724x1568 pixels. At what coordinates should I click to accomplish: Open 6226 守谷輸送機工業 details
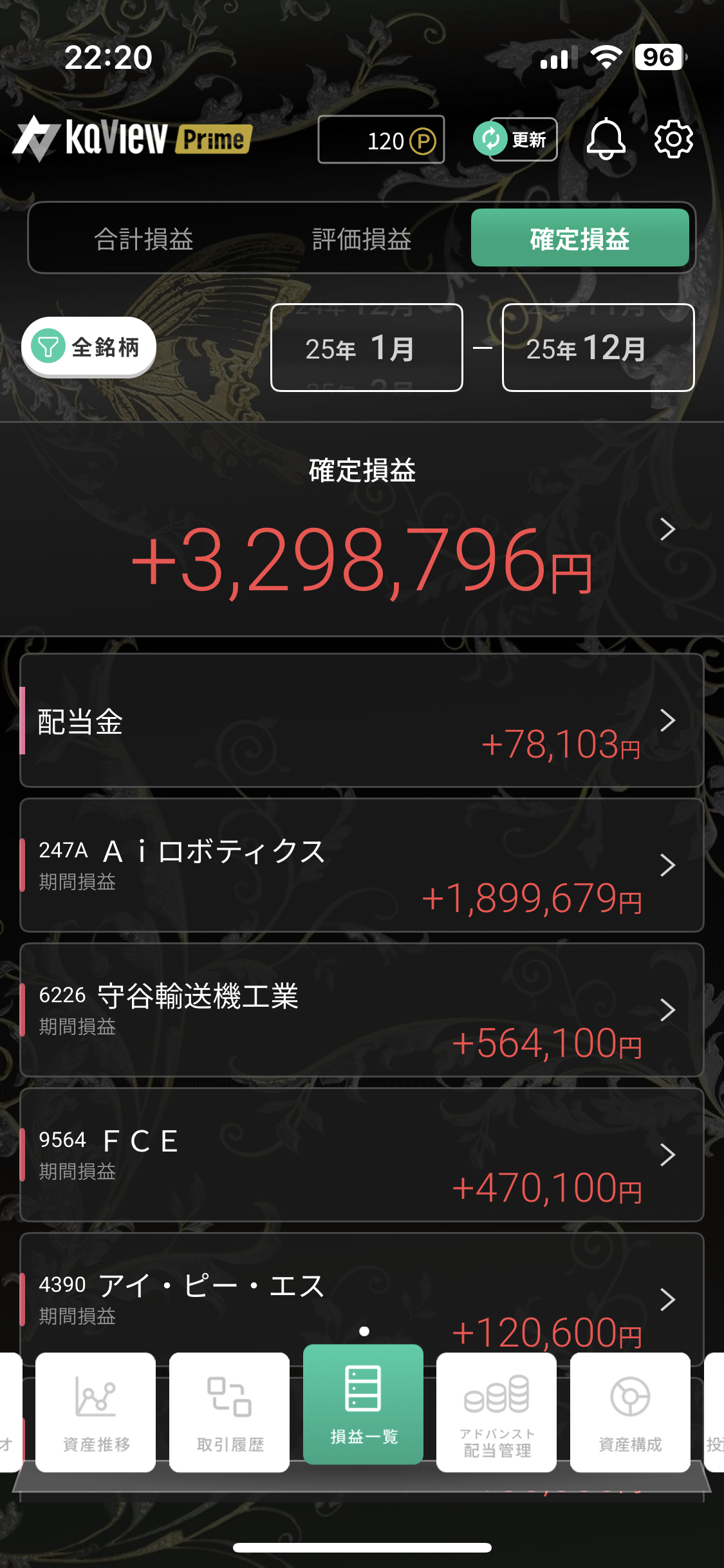click(362, 1011)
